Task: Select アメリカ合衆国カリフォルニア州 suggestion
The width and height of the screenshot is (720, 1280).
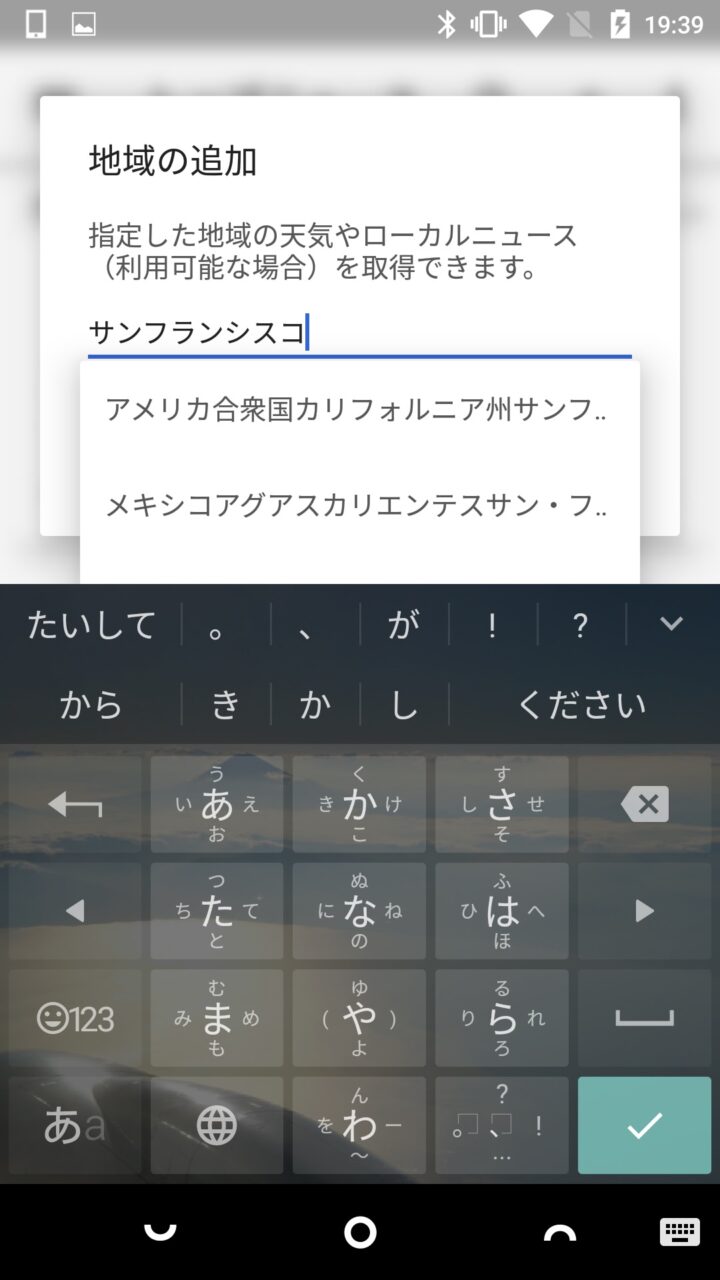Action: [358, 409]
